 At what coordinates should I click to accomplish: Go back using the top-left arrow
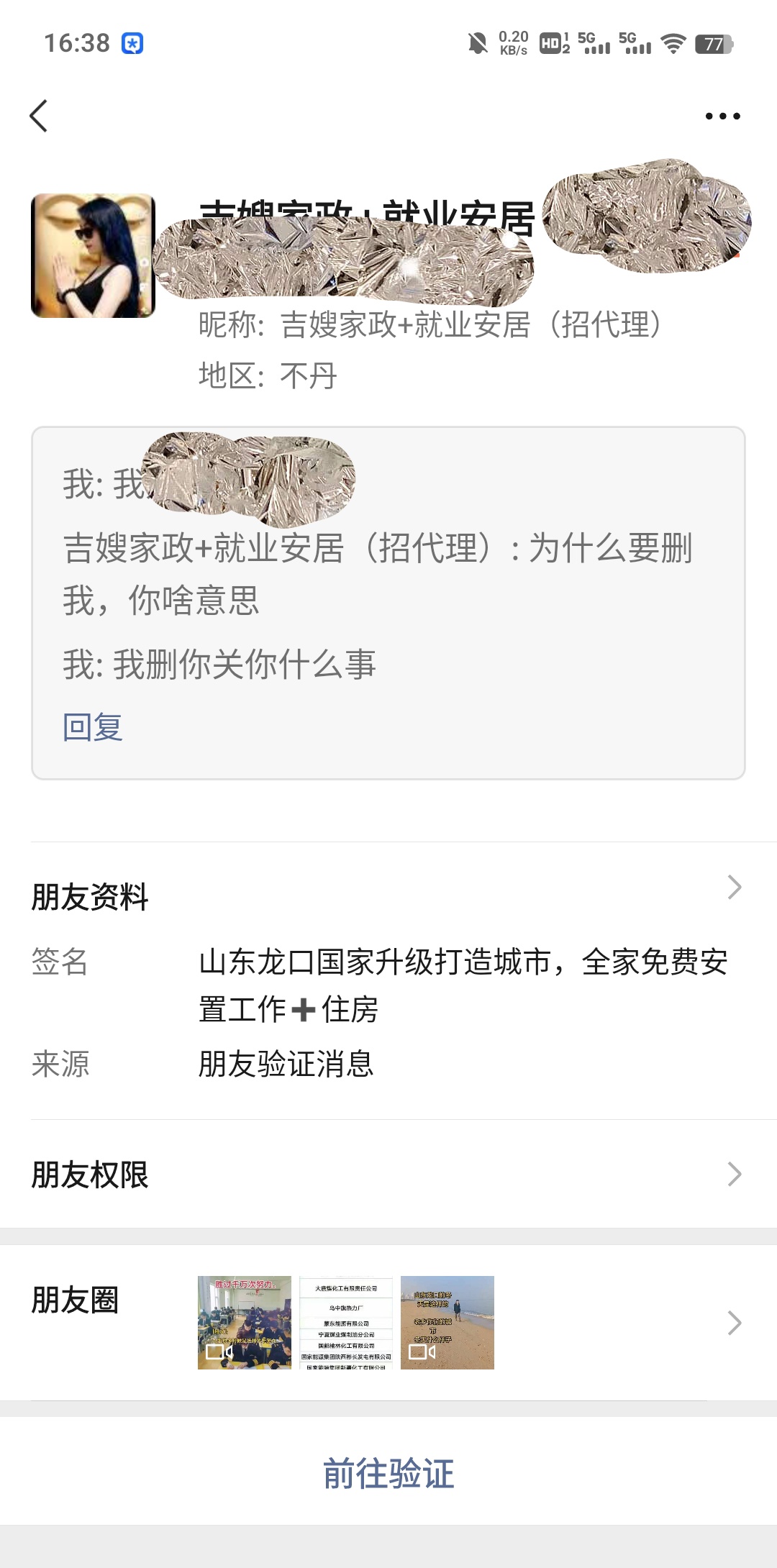39,116
